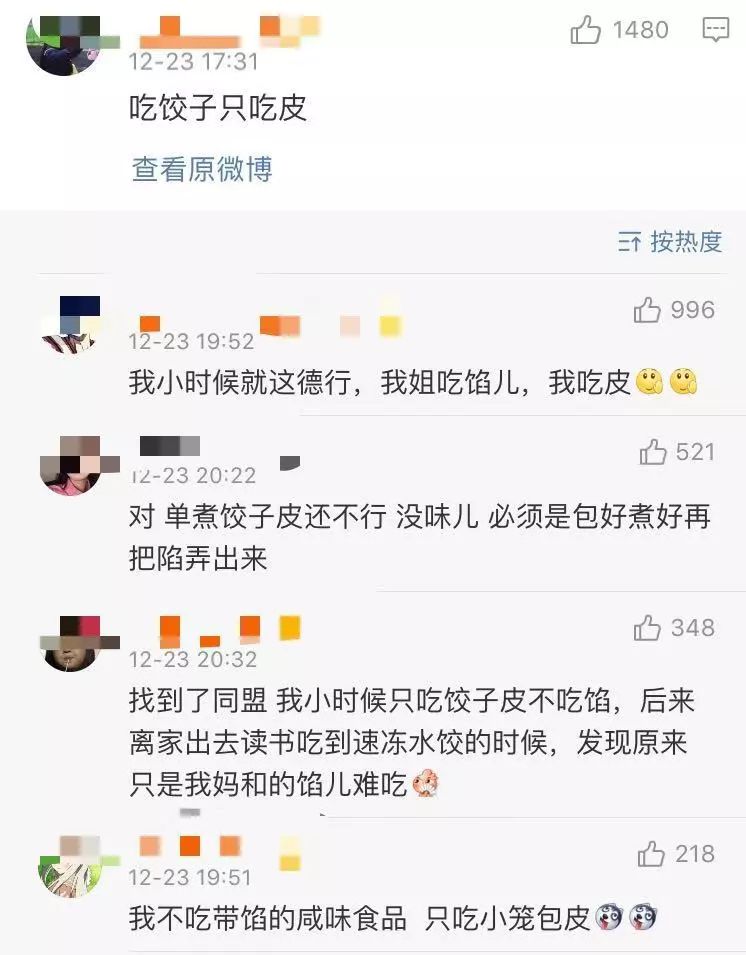Open the comment icon beside 1480 likes
This screenshot has height=955, width=746.
tap(716, 31)
